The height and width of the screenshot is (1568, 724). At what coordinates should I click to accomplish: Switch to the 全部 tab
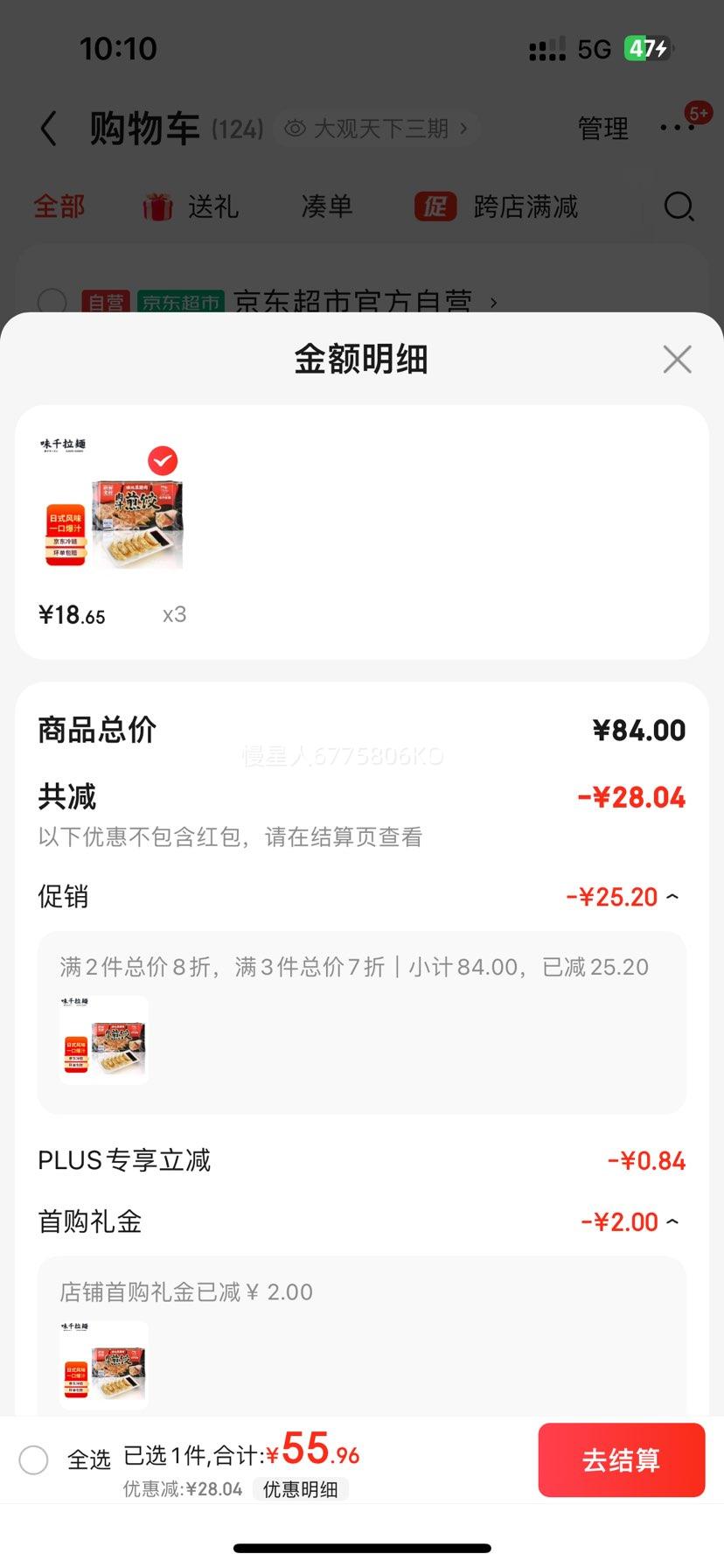tap(59, 206)
